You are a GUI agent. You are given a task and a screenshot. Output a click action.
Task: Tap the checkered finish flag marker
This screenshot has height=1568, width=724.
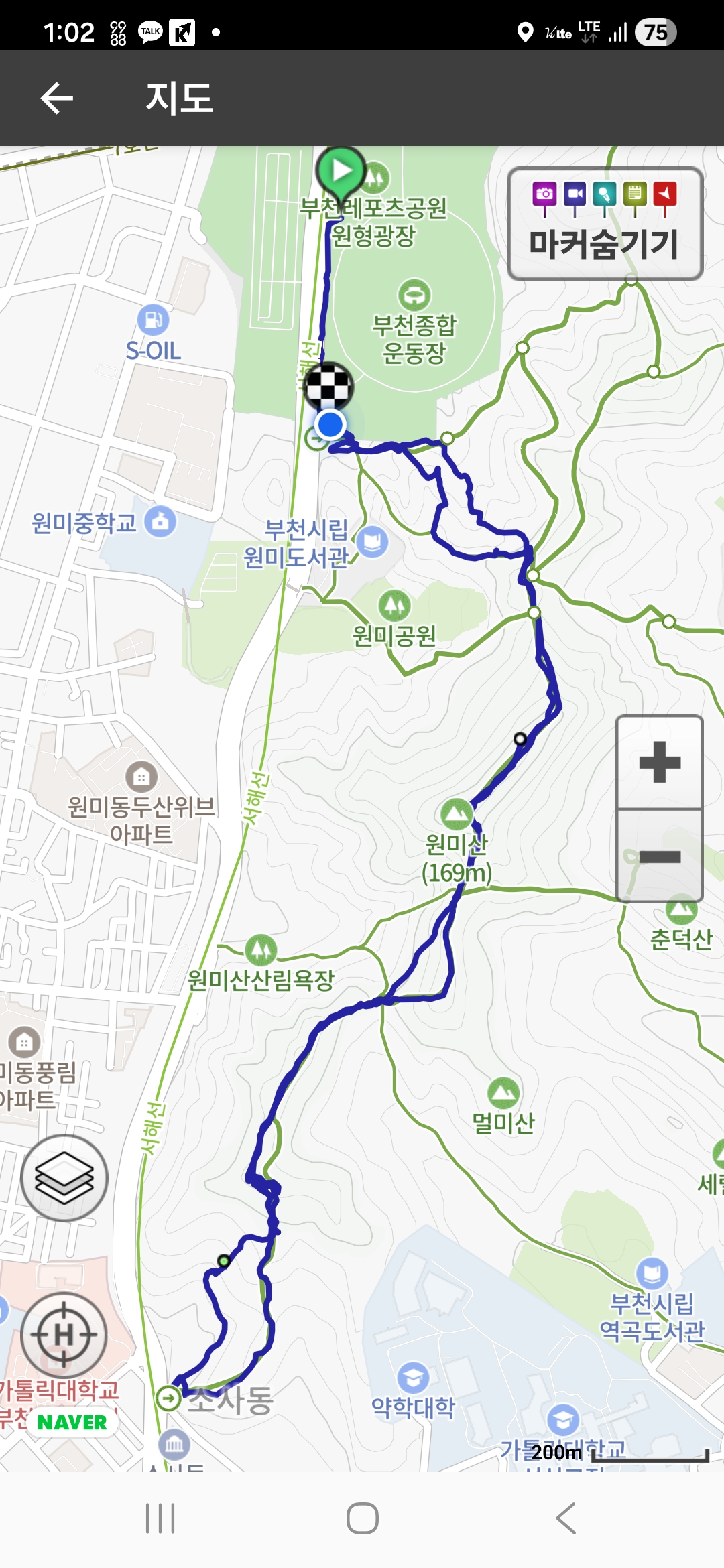point(328,386)
